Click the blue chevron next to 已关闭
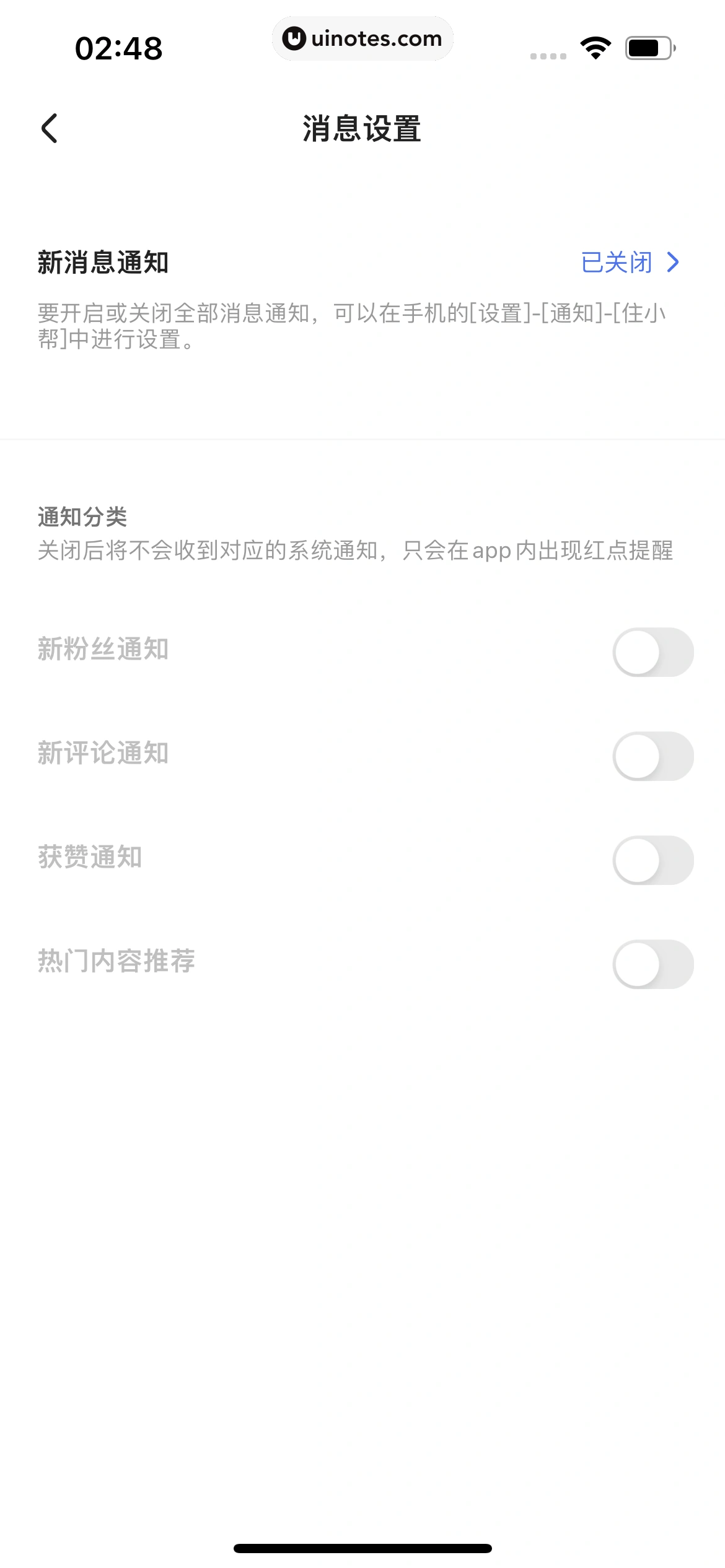 point(672,263)
